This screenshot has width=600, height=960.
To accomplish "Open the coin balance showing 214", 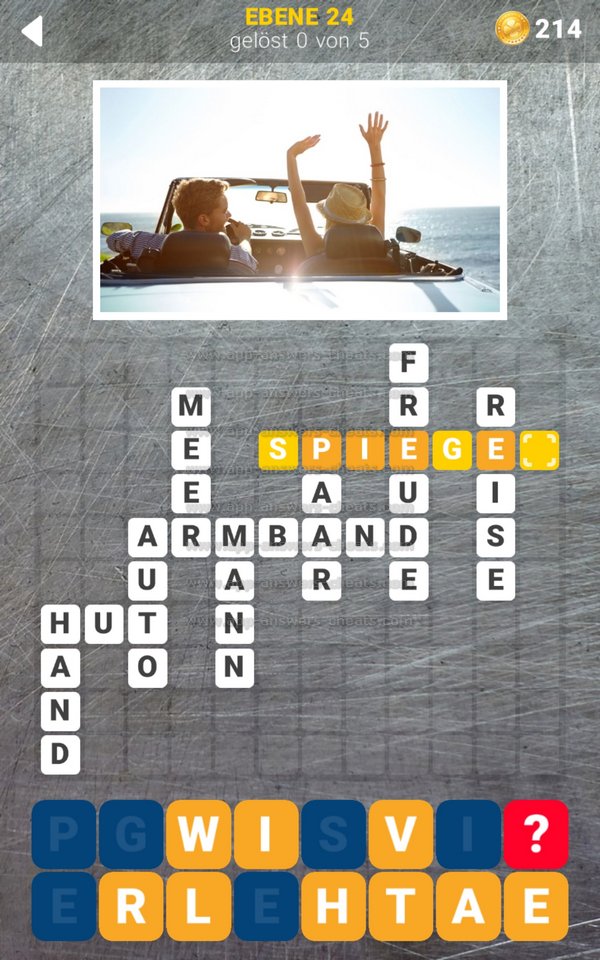I will (x=539, y=29).
